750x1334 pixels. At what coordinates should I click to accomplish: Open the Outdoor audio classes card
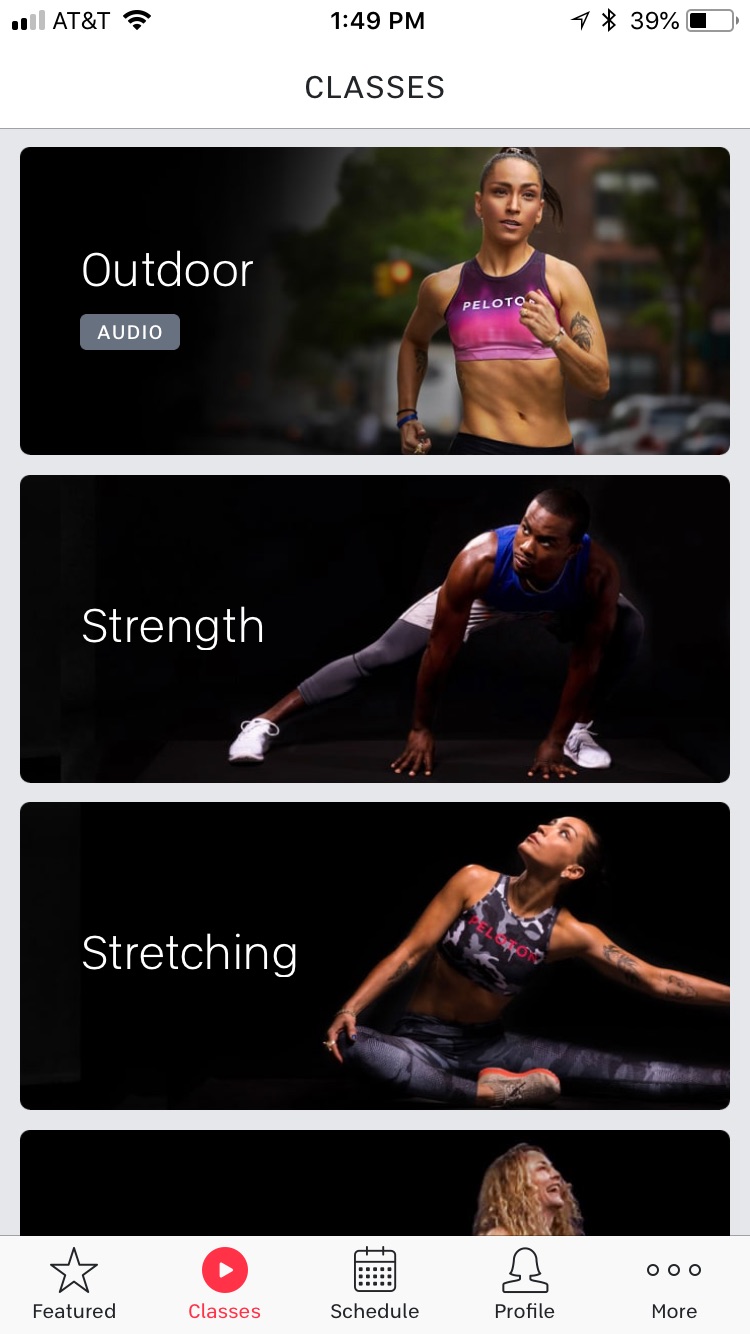[375, 301]
